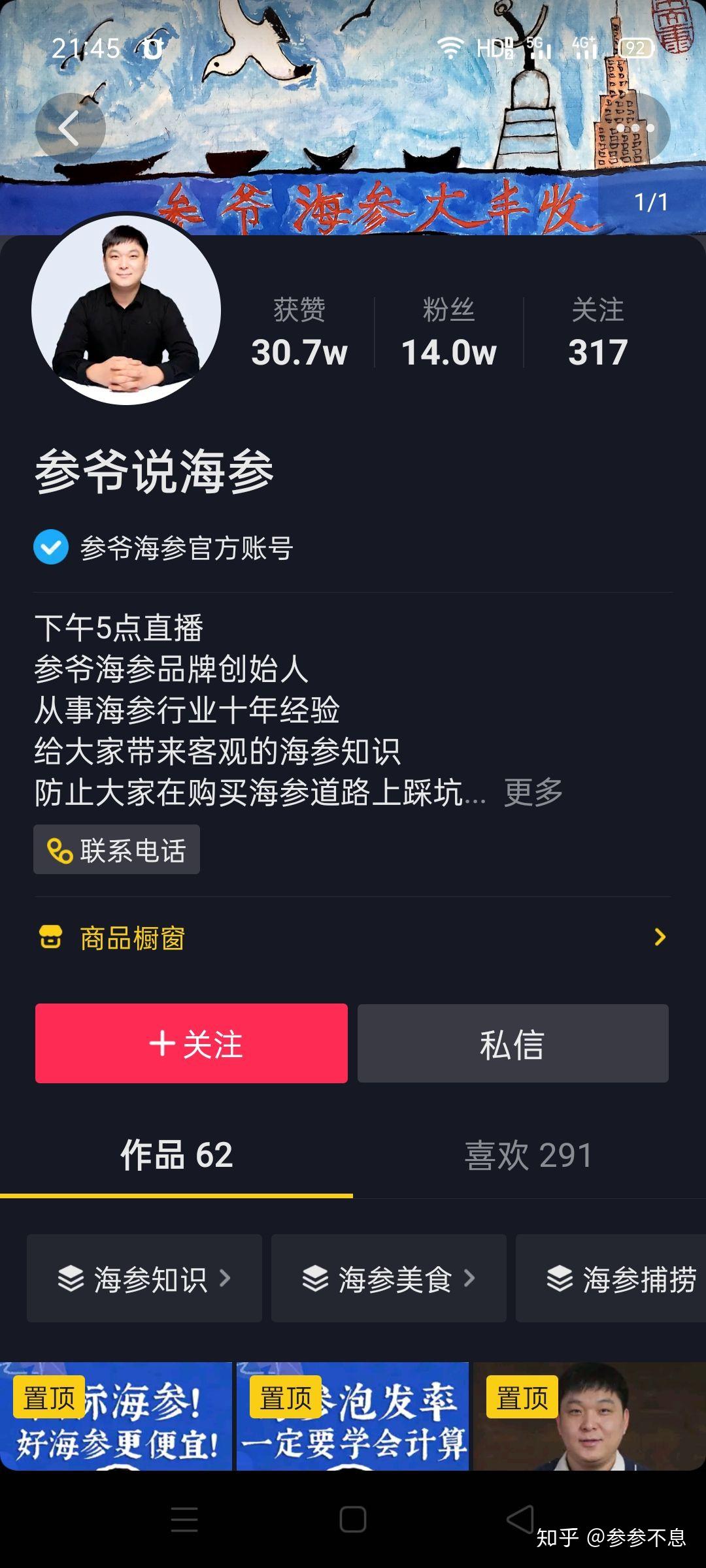This screenshot has width=706, height=1568.
Task: Open the 商品橱窗 product showcase
Action: point(129,939)
